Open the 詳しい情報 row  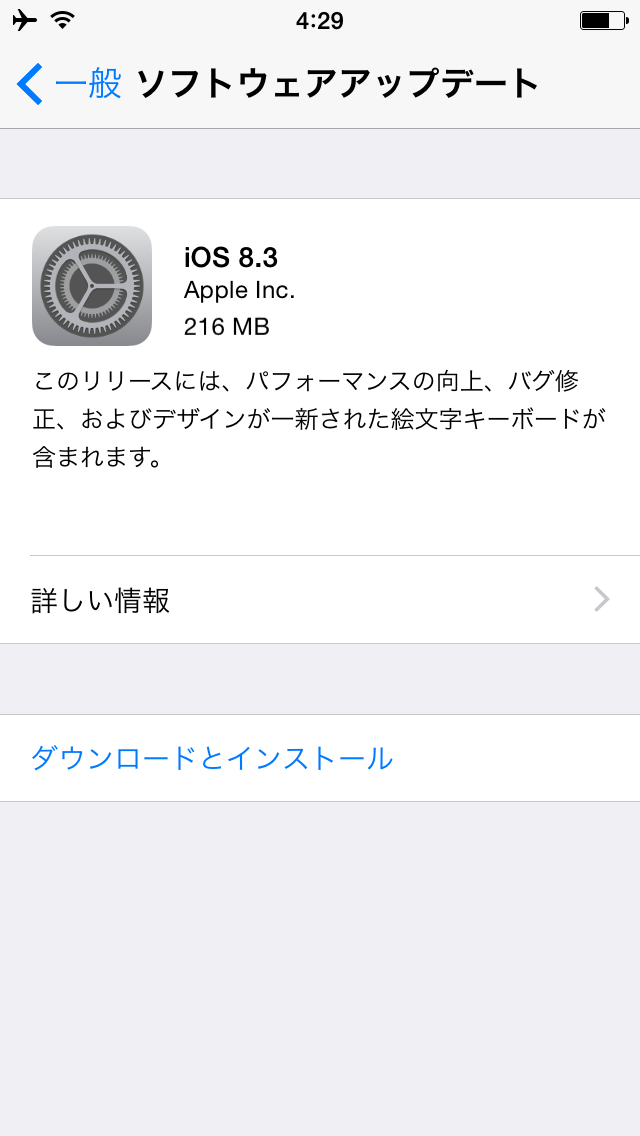[x=320, y=600]
